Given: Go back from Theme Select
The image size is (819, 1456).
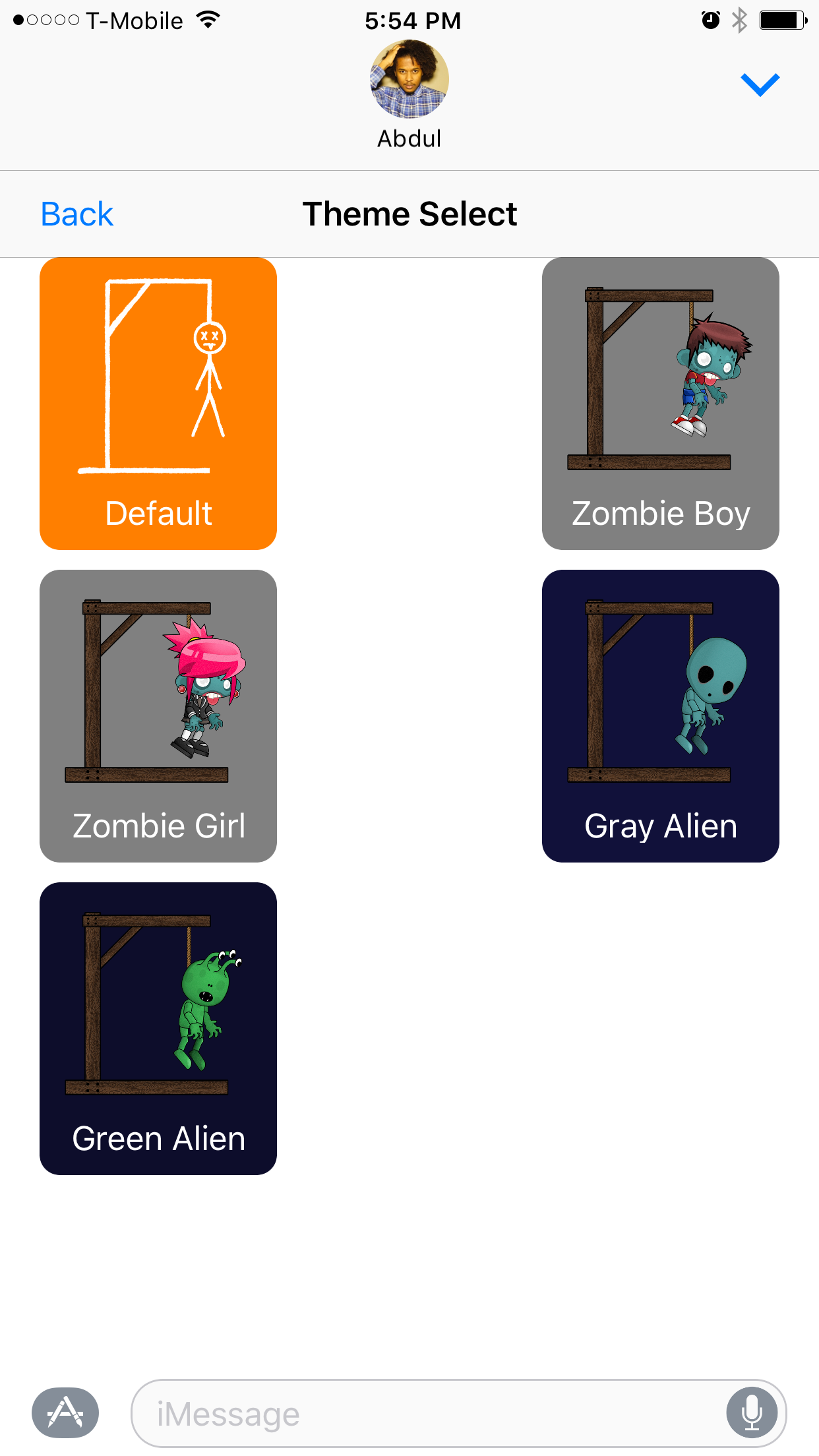Looking at the screenshot, I should (76, 214).
